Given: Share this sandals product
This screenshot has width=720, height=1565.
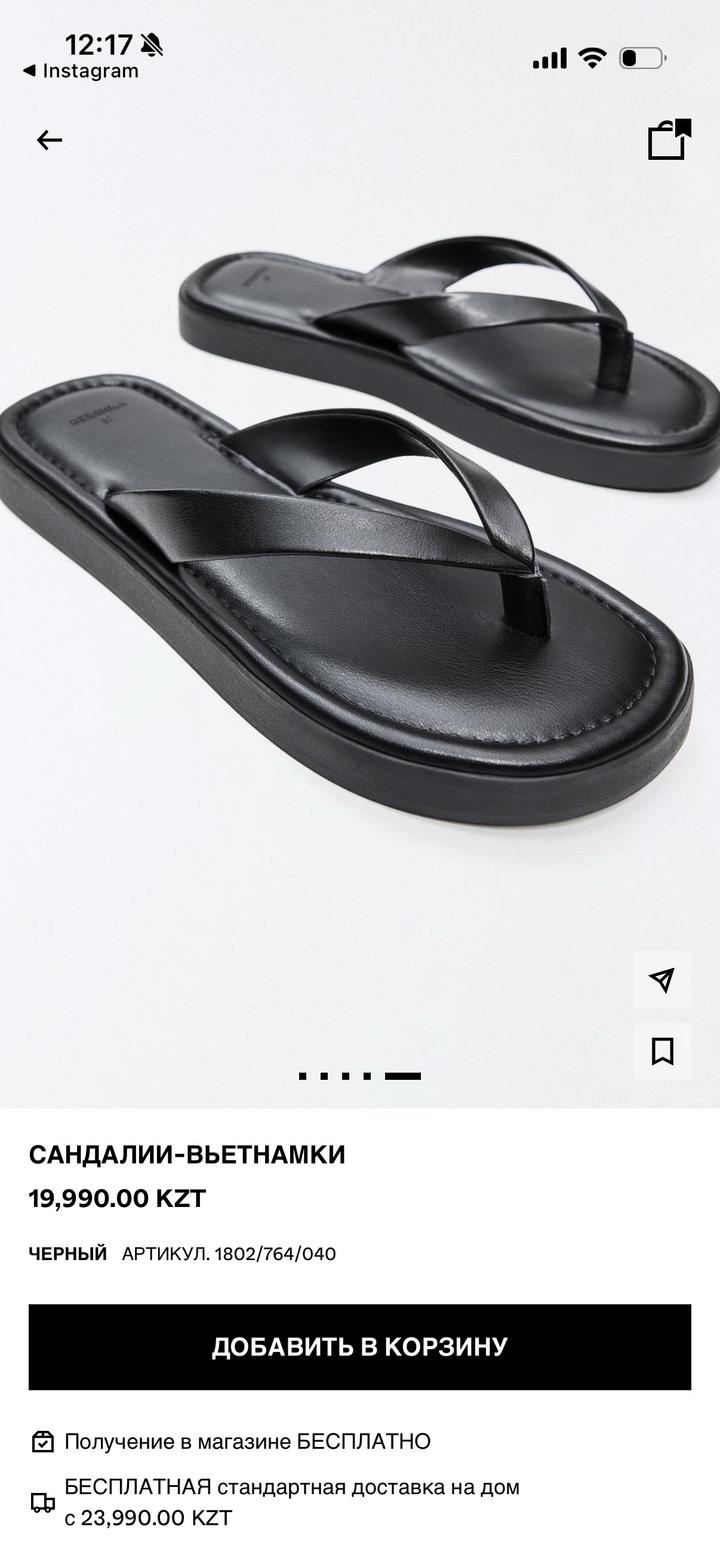Looking at the screenshot, I should tap(662, 980).
